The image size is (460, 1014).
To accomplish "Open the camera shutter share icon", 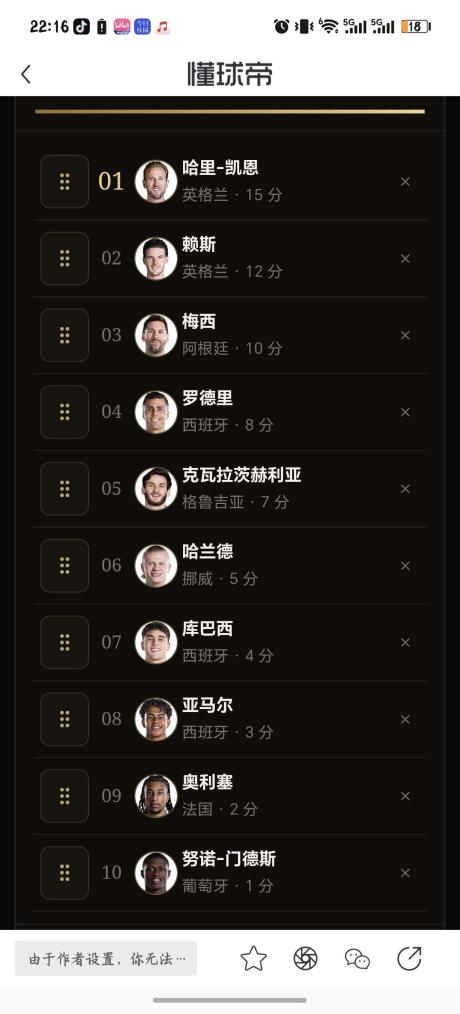I will point(305,958).
